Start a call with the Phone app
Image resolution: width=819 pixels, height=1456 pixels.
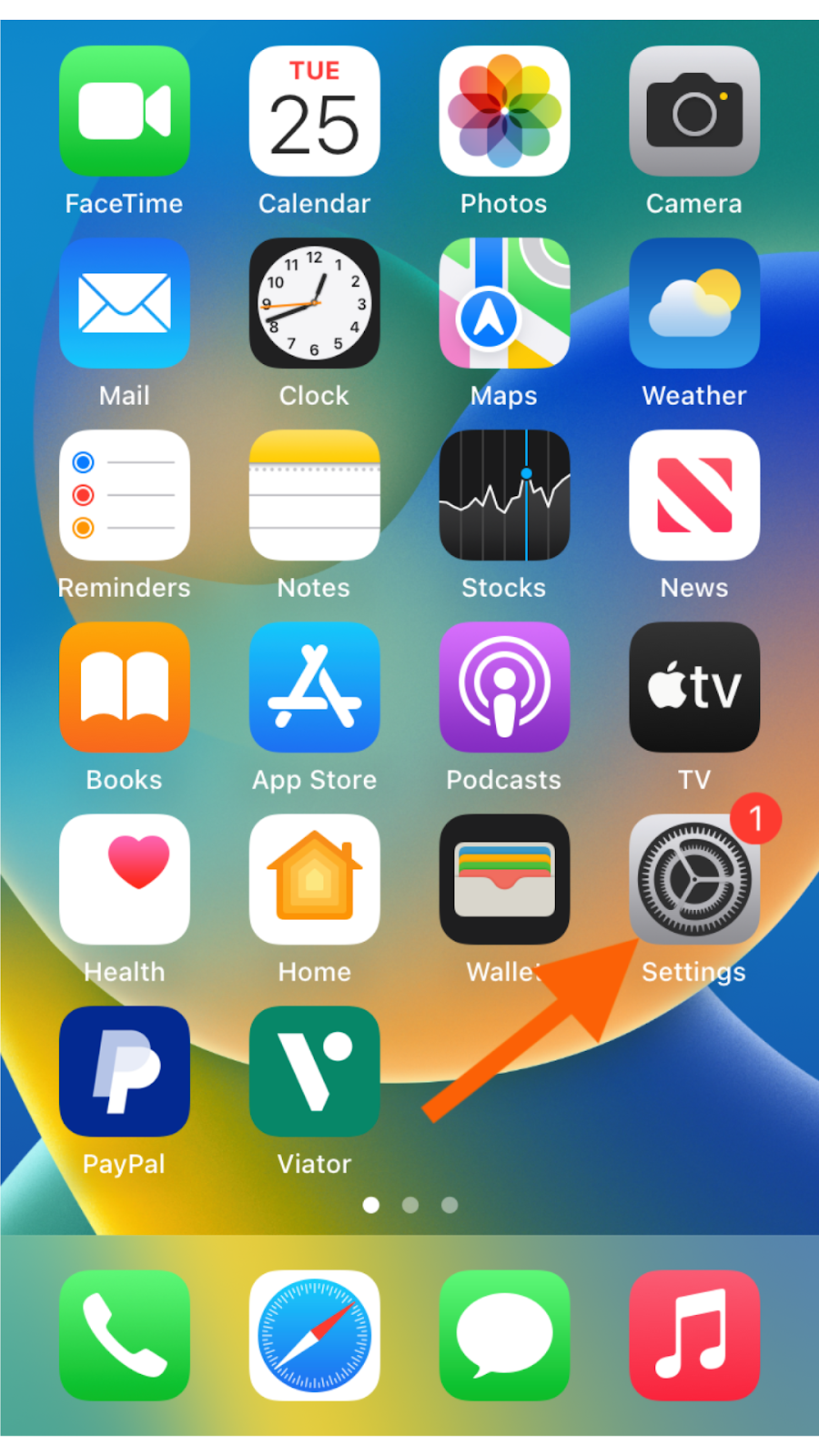click(125, 1333)
